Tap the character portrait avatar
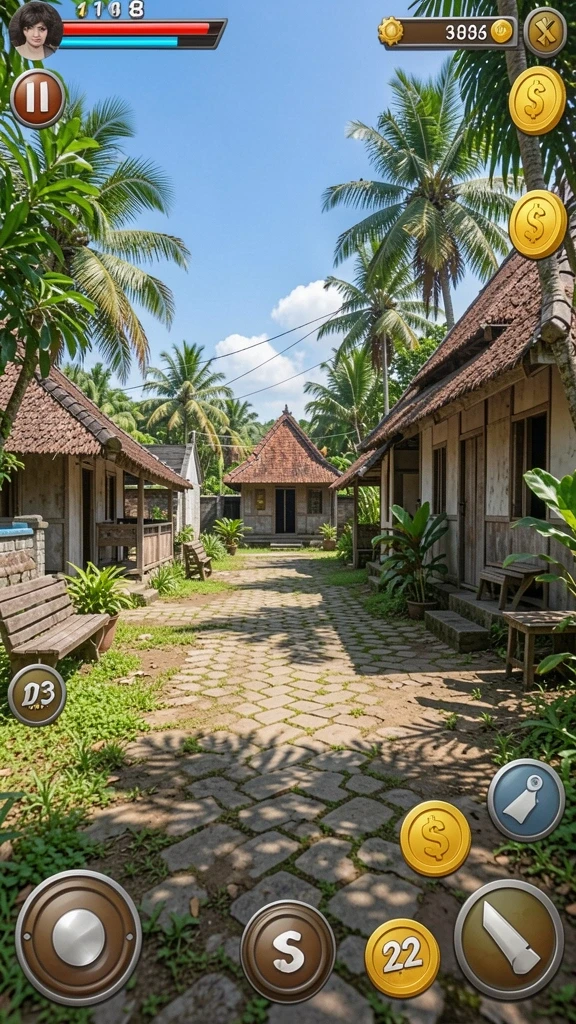Image resolution: width=576 pixels, height=1024 pixels. [35, 30]
